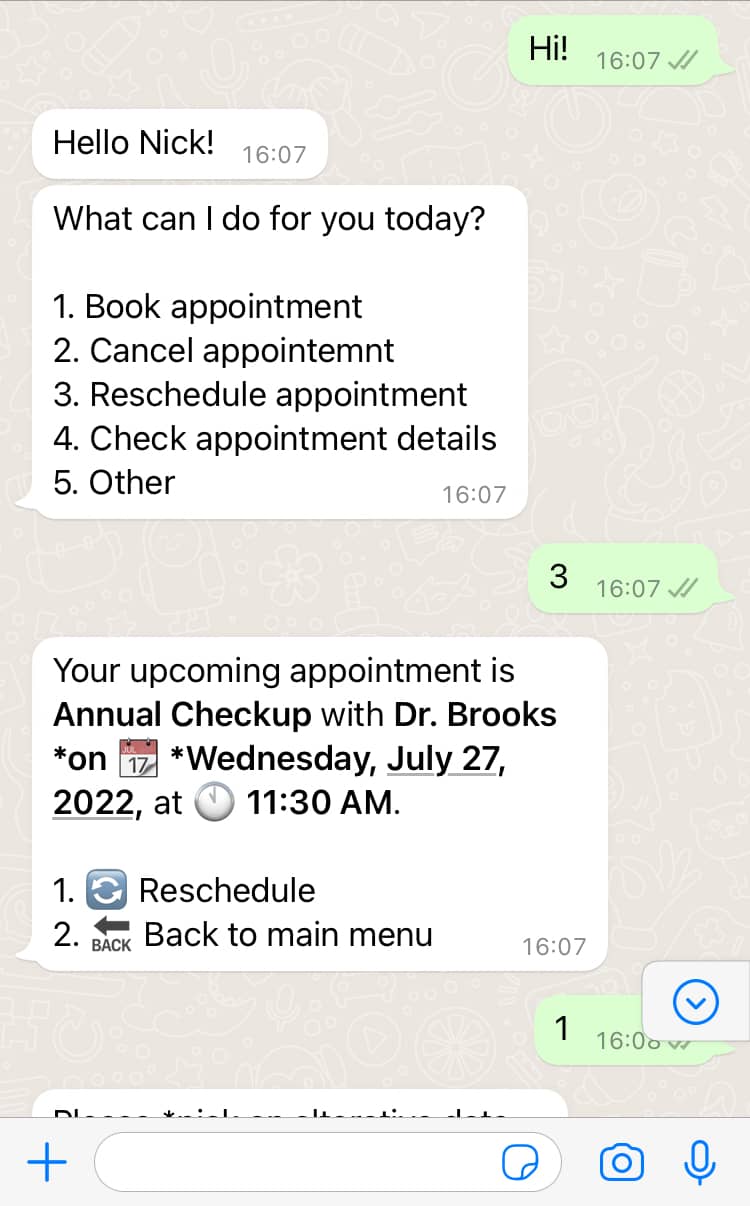
Task: Click the BACK arrow emoji in option 2
Action: (x=110, y=933)
